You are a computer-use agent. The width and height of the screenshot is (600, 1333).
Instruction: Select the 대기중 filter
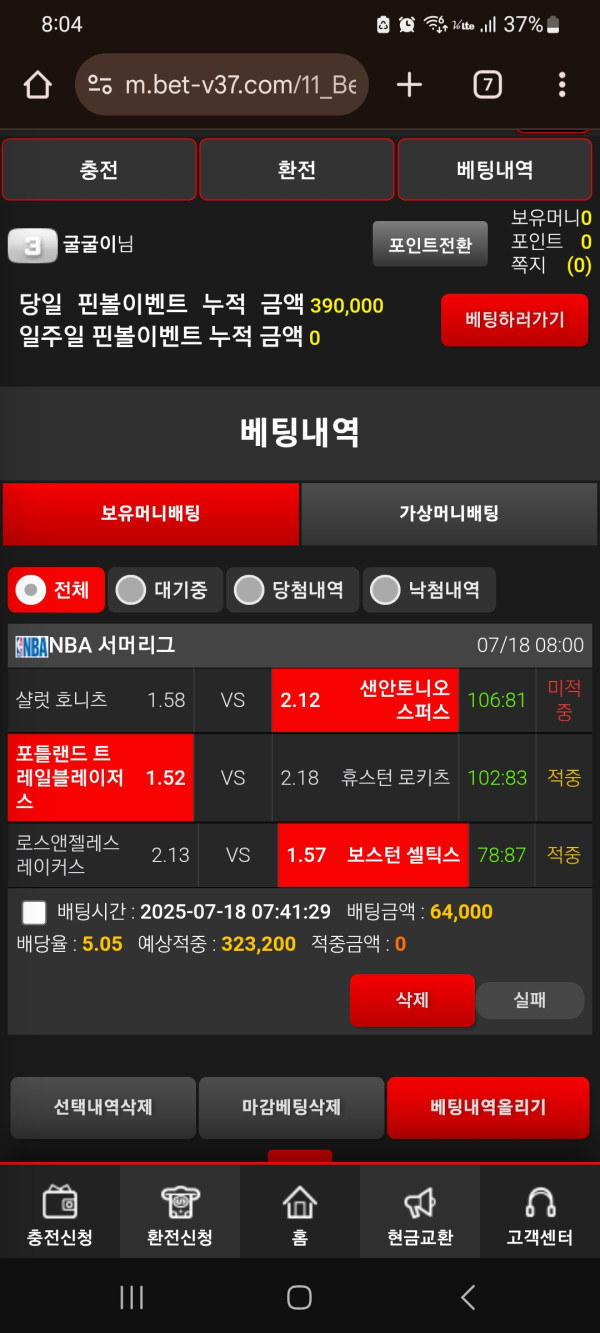click(165, 590)
